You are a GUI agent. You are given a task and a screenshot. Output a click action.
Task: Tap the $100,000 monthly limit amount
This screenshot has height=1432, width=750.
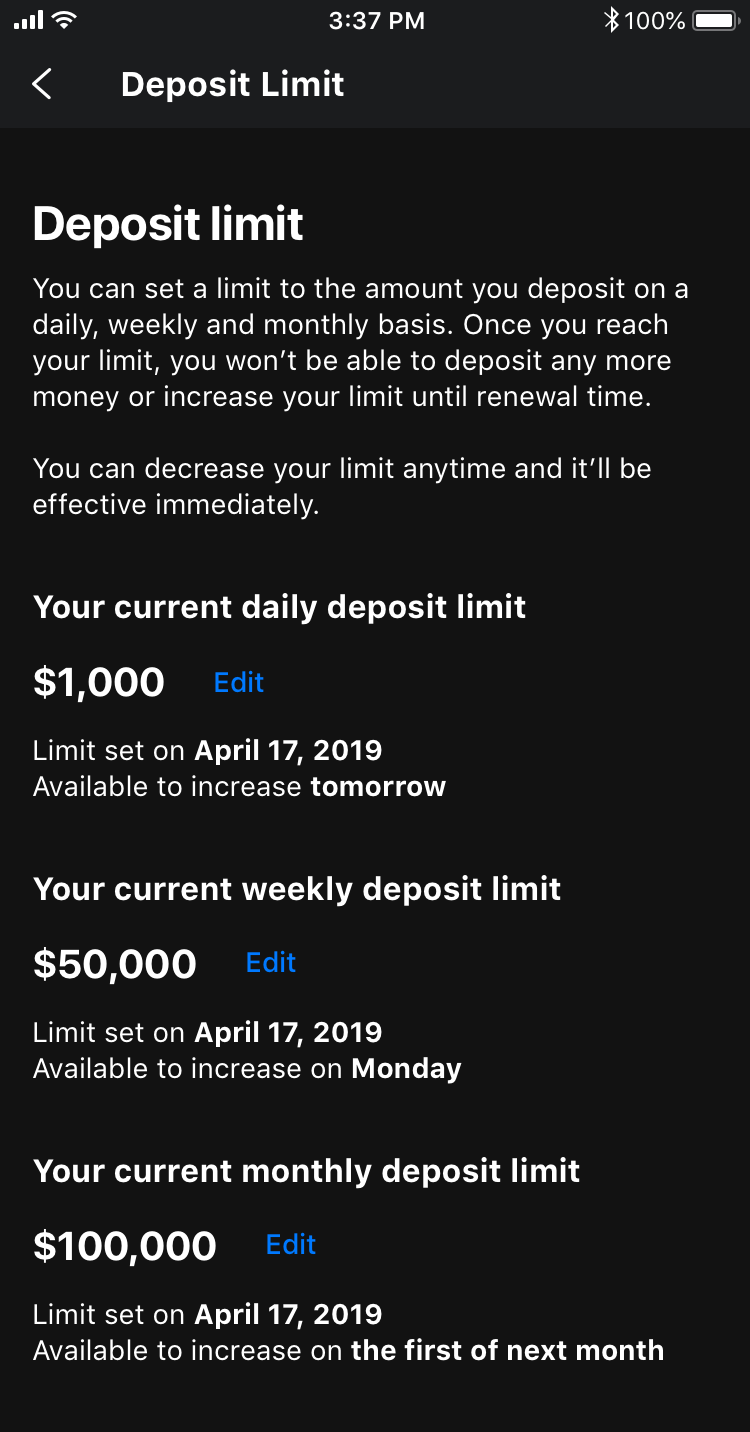(x=125, y=1245)
